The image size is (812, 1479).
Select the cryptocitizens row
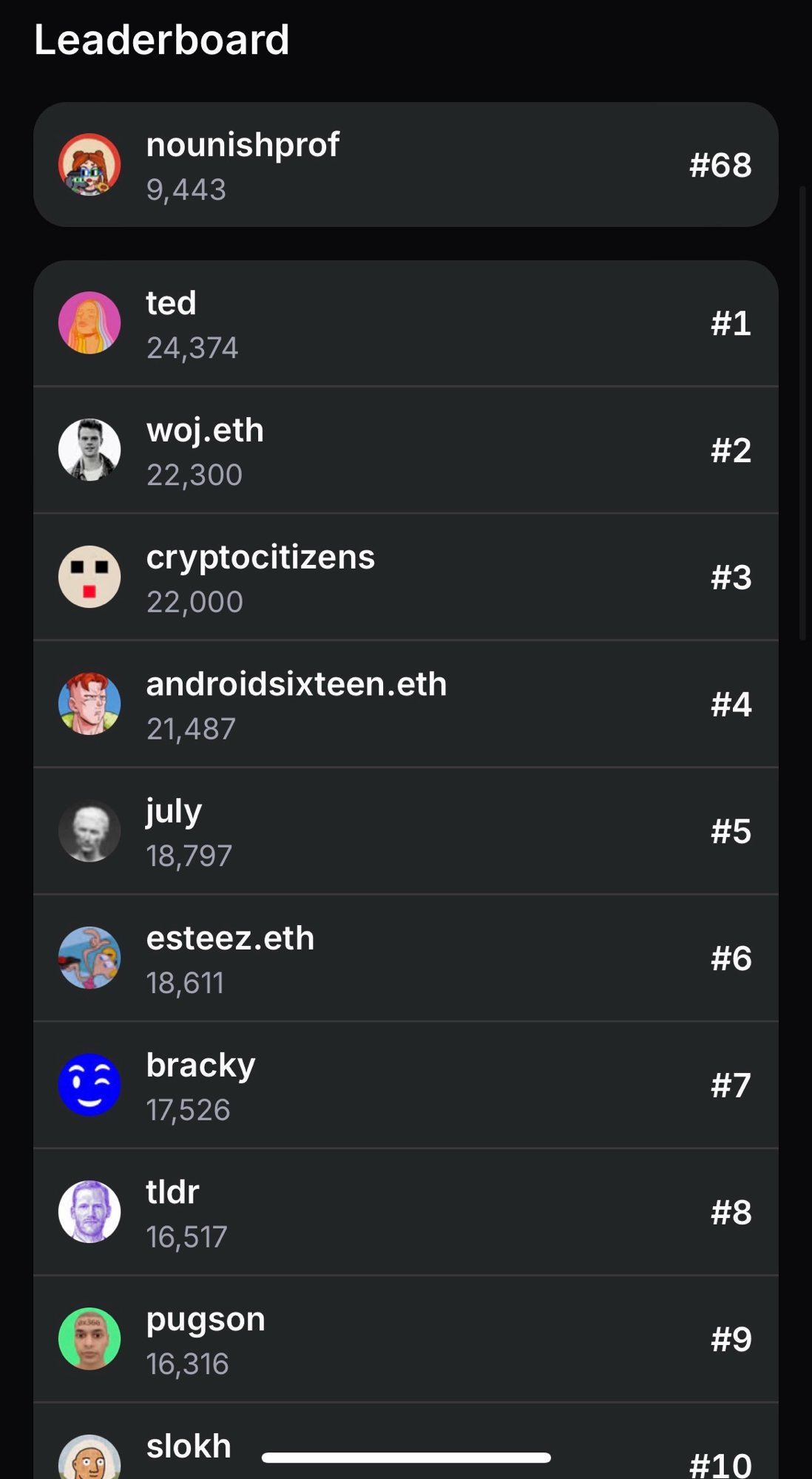(x=405, y=578)
